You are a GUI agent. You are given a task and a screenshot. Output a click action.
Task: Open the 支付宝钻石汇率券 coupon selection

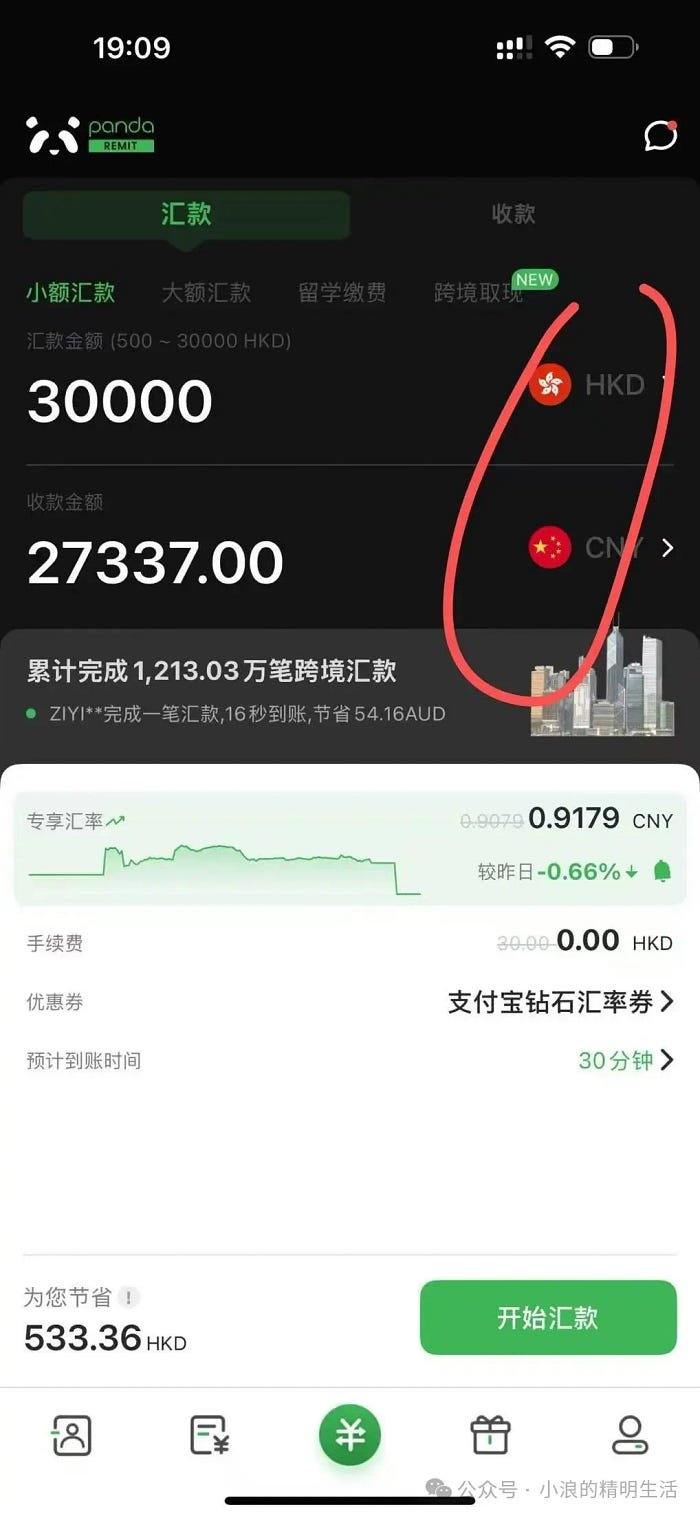[560, 1002]
